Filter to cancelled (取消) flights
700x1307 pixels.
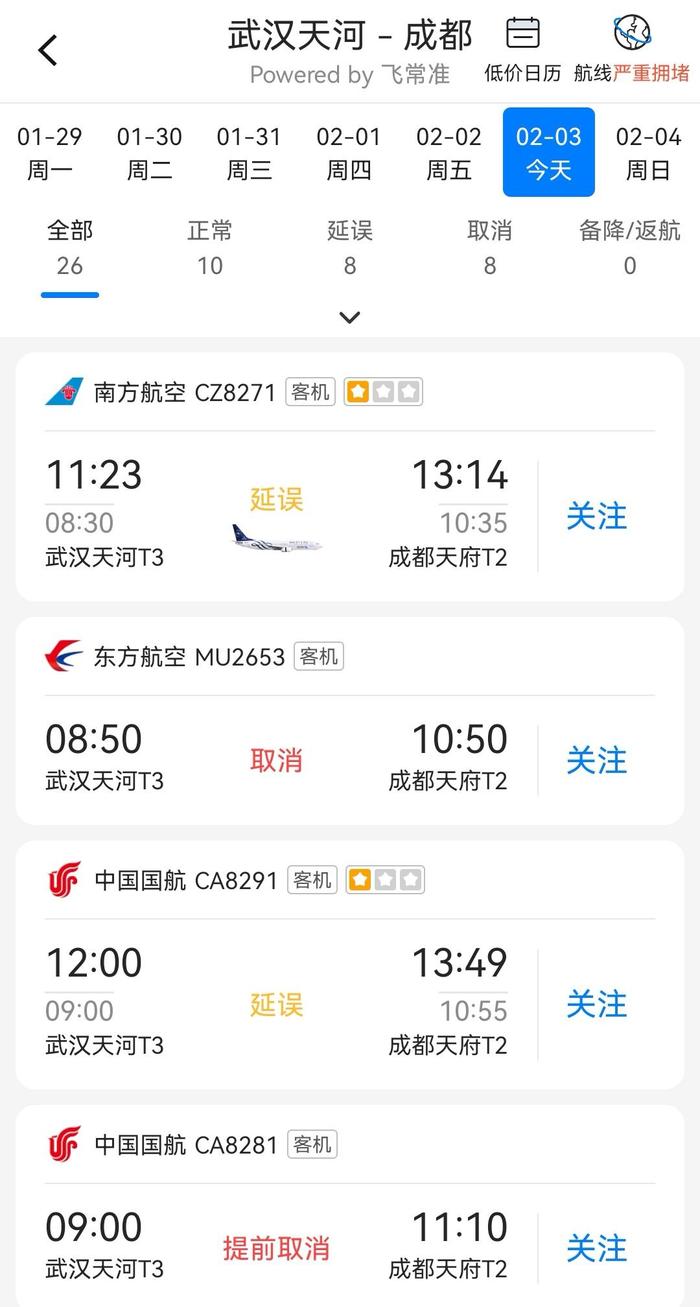(490, 247)
